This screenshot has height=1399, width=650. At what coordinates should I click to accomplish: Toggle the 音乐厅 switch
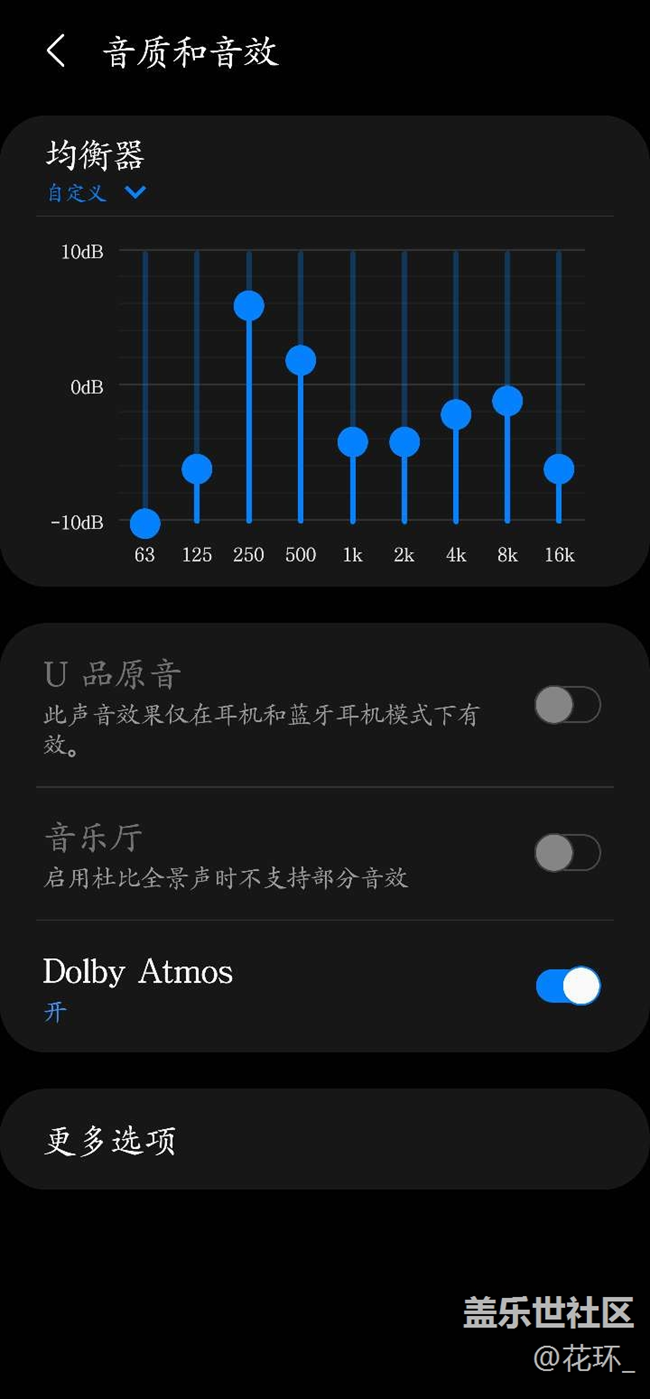click(x=567, y=853)
